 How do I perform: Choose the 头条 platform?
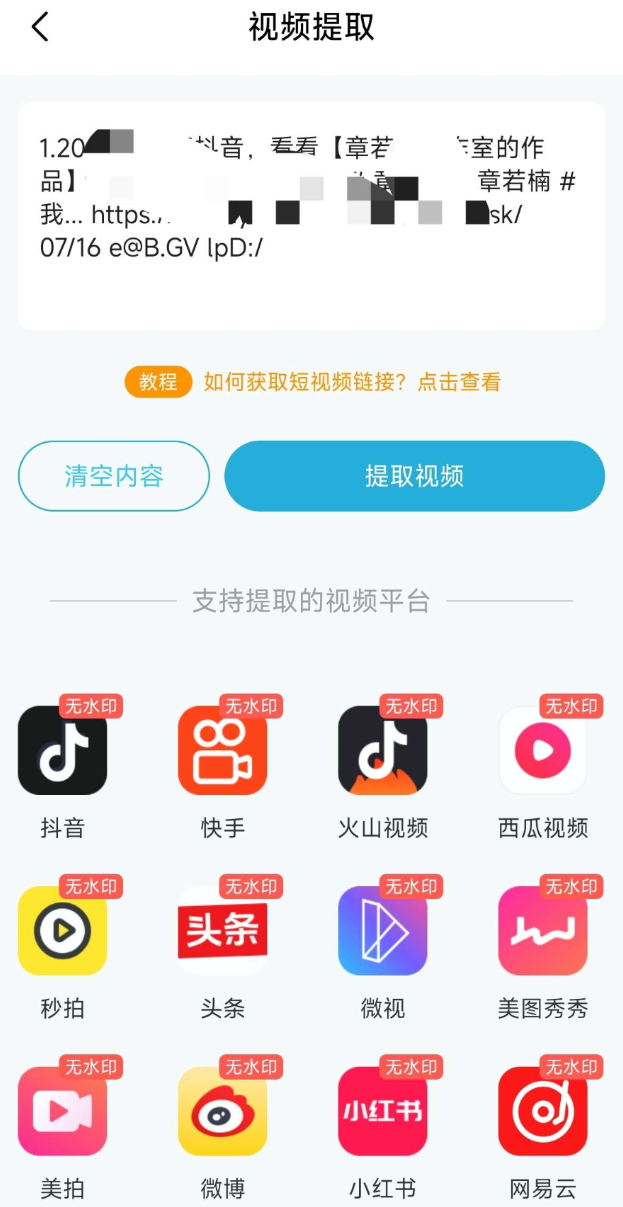[x=222, y=931]
